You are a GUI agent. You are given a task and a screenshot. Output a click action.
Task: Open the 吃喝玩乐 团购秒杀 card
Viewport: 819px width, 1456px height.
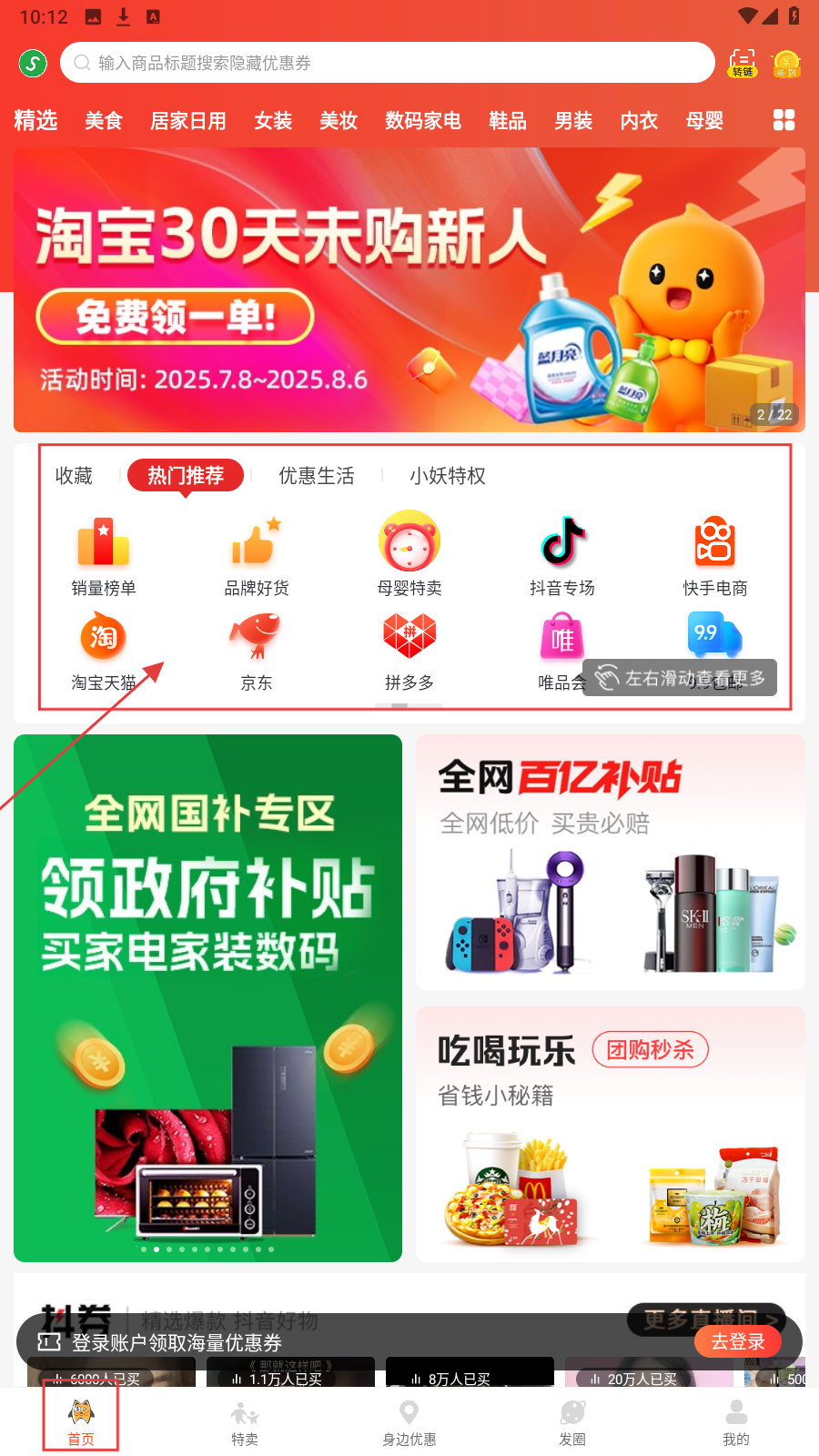point(611,1133)
